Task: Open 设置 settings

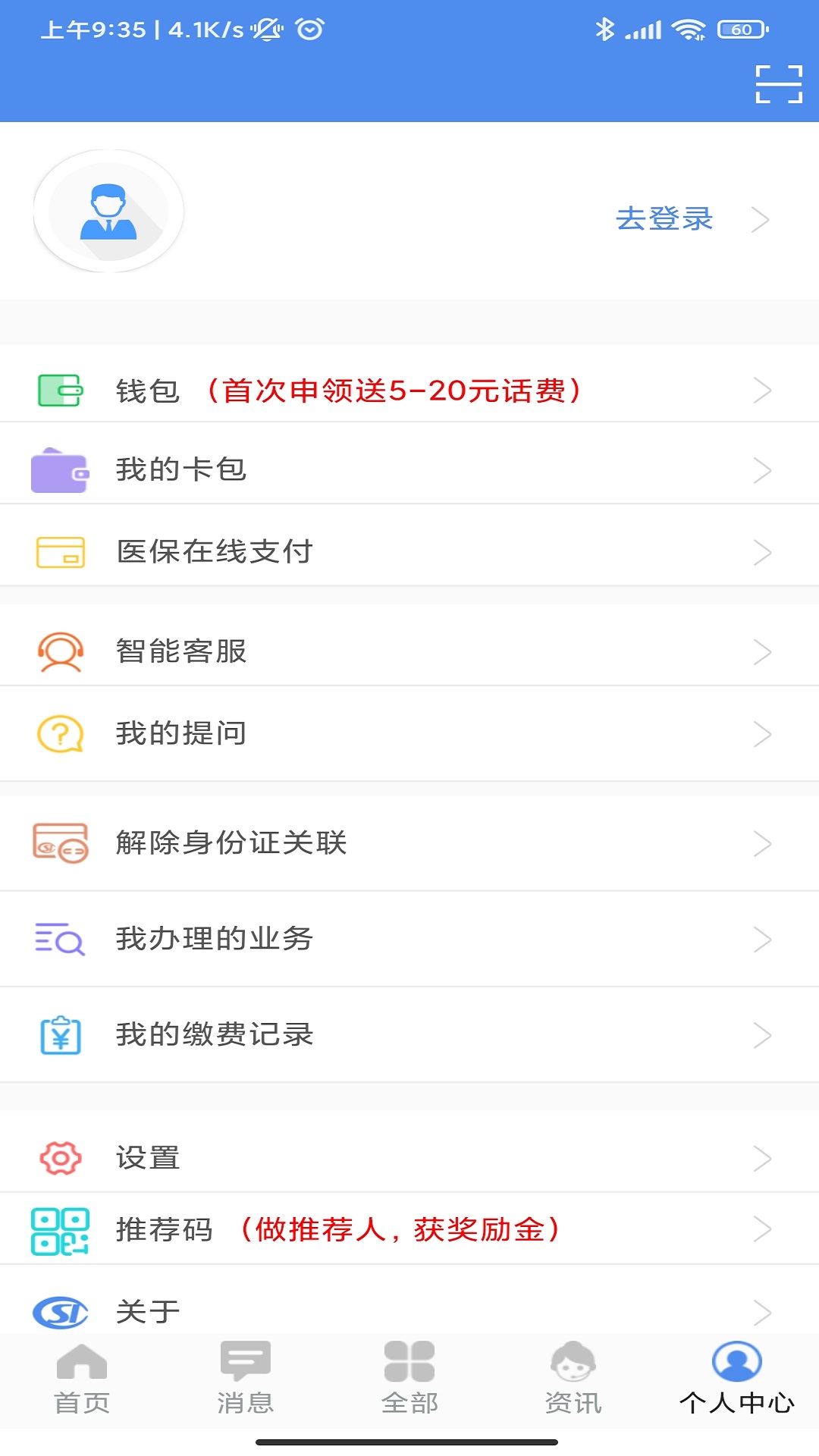Action: coord(409,1158)
